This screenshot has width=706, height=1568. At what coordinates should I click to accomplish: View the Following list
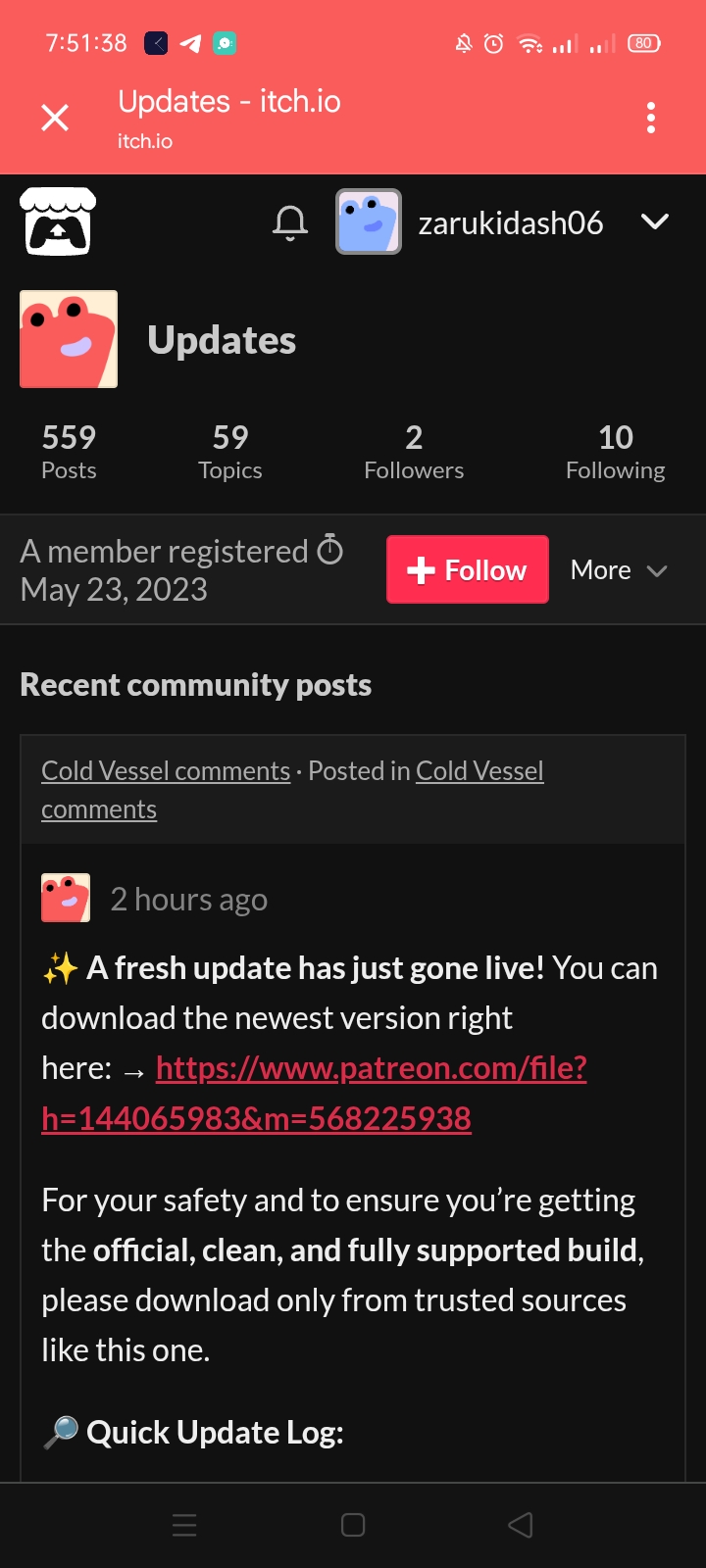(x=615, y=452)
